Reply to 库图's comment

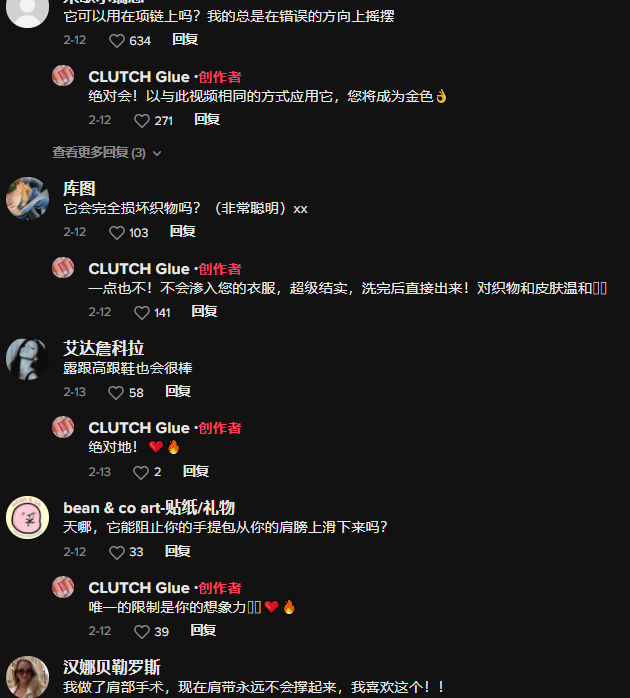182,231
